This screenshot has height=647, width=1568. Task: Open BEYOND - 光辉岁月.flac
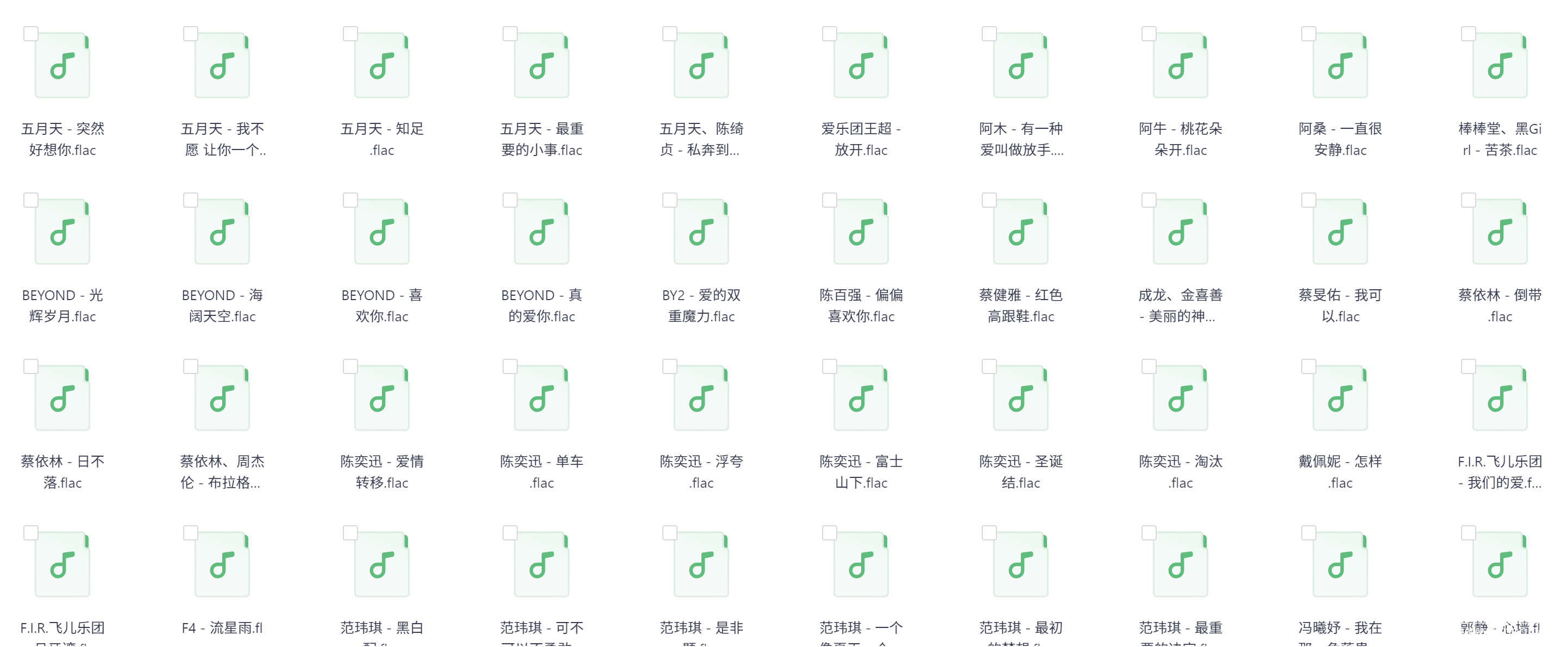(x=62, y=232)
